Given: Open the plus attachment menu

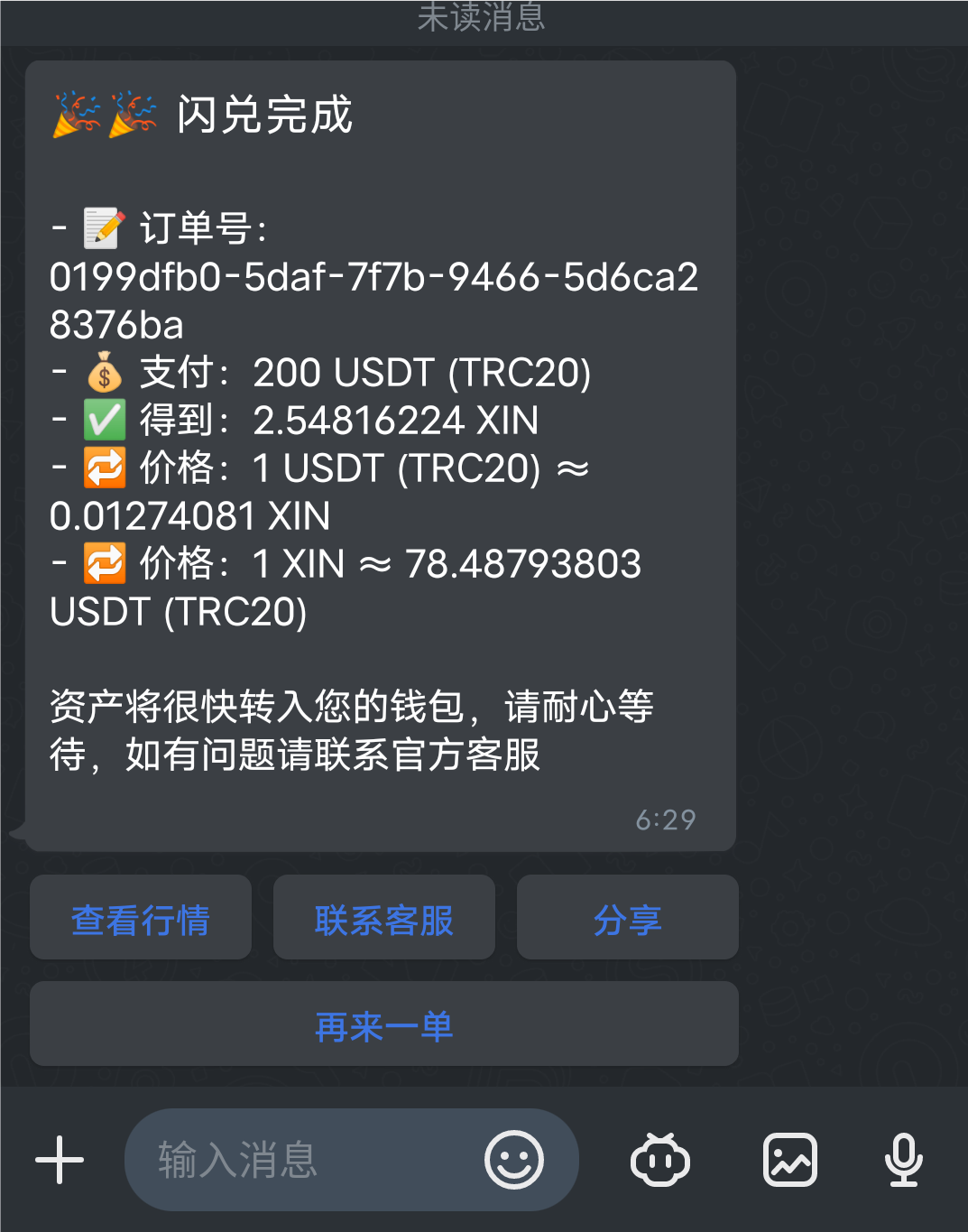Looking at the screenshot, I should click(60, 1160).
